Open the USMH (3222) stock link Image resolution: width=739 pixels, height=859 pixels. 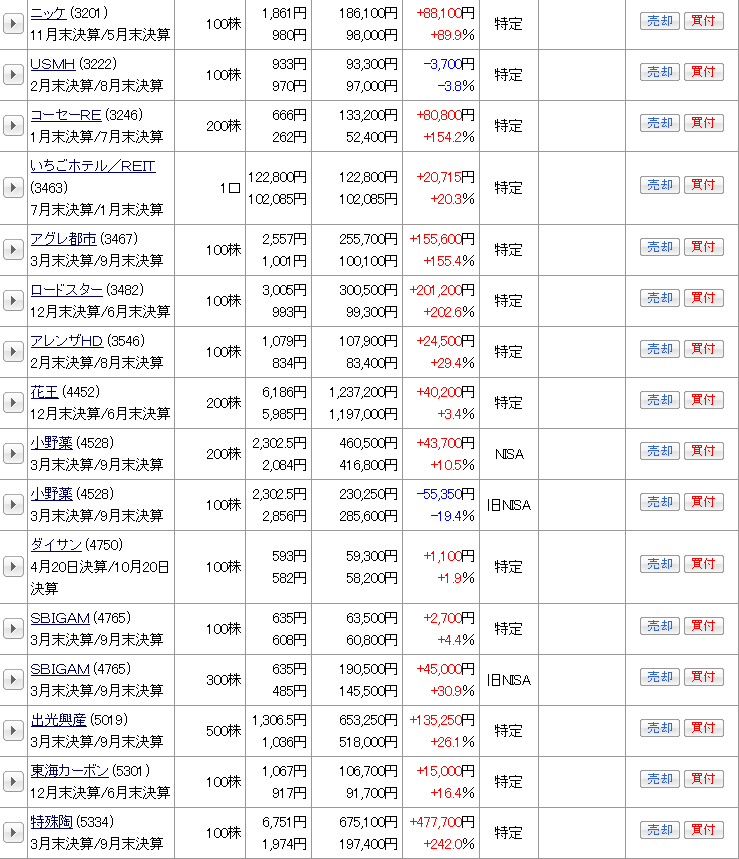point(52,64)
